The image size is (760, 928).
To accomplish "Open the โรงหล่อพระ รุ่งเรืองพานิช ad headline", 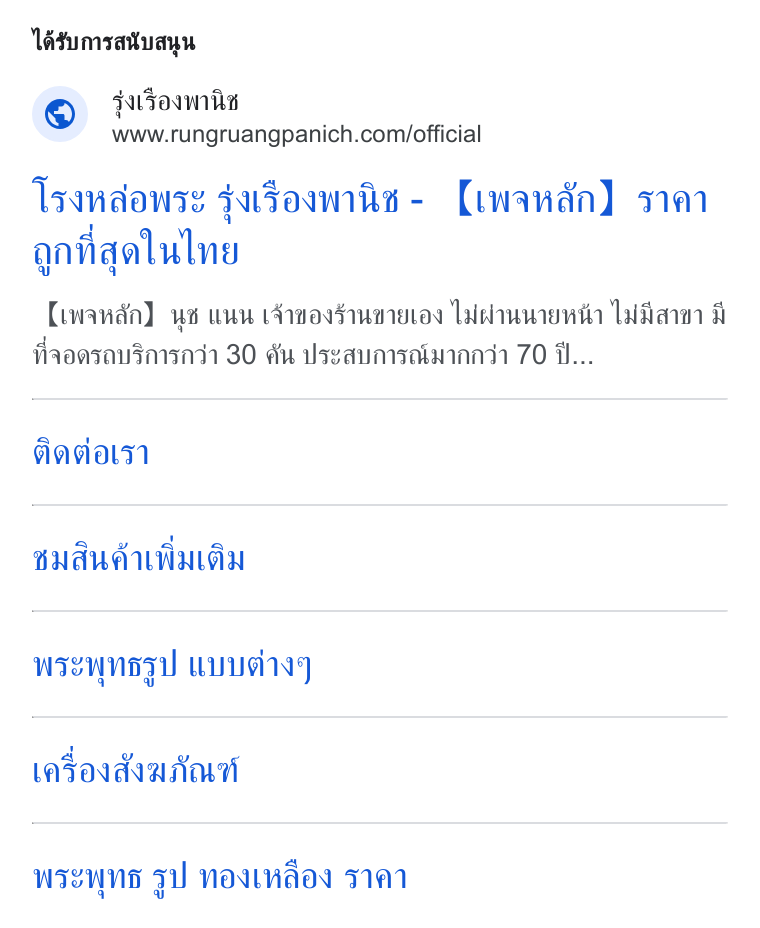I will (370, 225).
